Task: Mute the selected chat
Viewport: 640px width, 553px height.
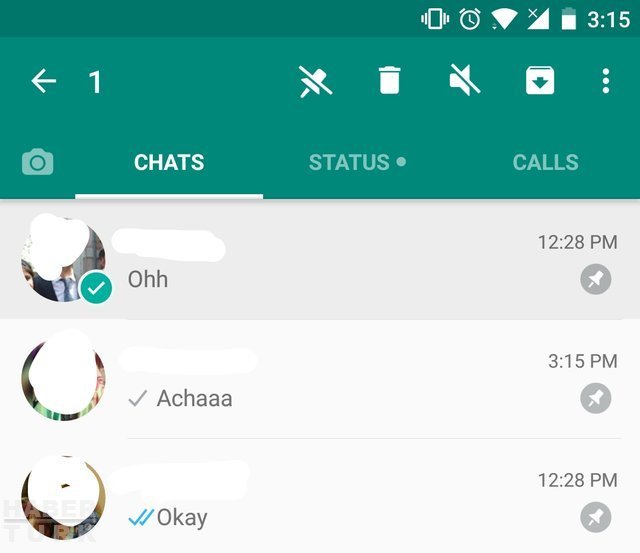Action: pyautogui.click(x=465, y=81)
